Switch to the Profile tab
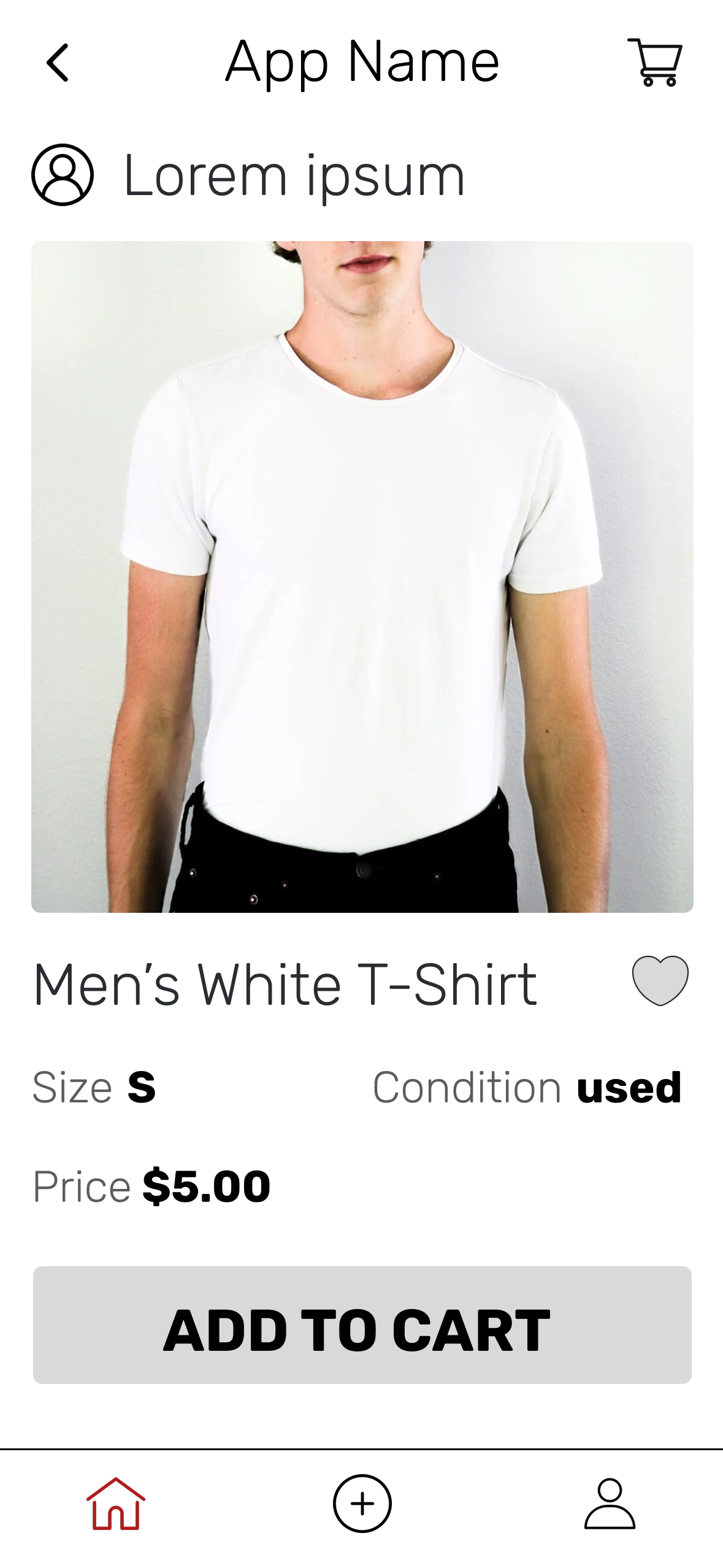This screenshot has height=1568, width=723. click(x=610, y=1504)
